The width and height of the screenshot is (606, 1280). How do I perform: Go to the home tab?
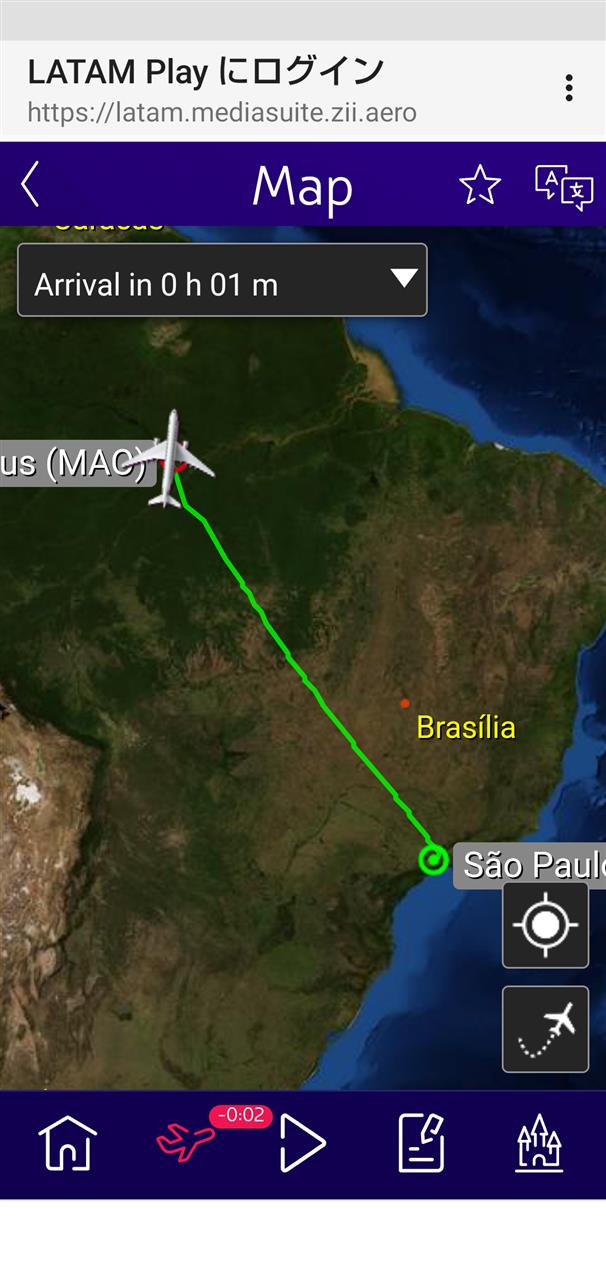click(x=67, y=1143)
